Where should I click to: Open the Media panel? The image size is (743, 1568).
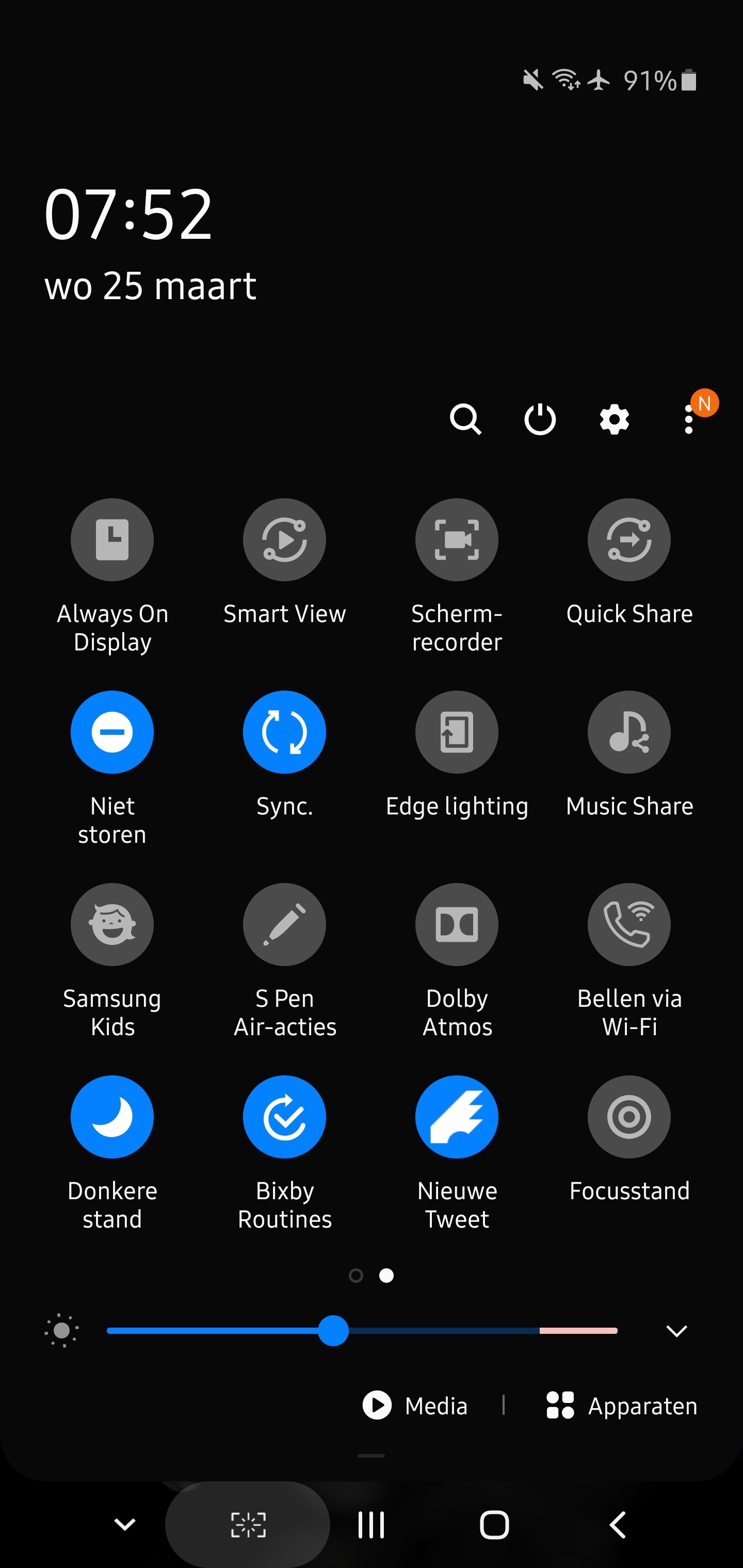click(416, 1406)
